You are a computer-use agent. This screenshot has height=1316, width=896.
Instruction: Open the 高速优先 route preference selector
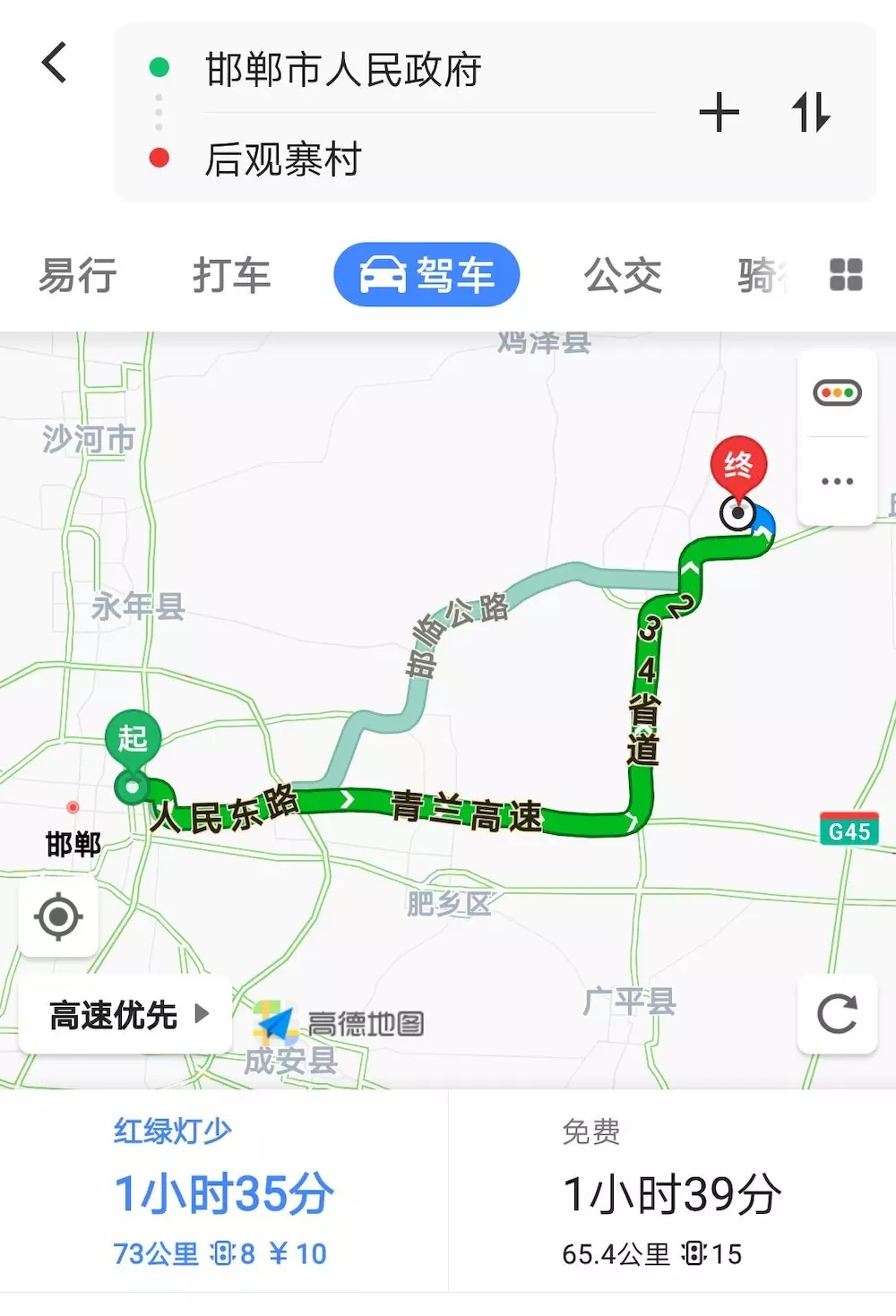[124, 1014]
